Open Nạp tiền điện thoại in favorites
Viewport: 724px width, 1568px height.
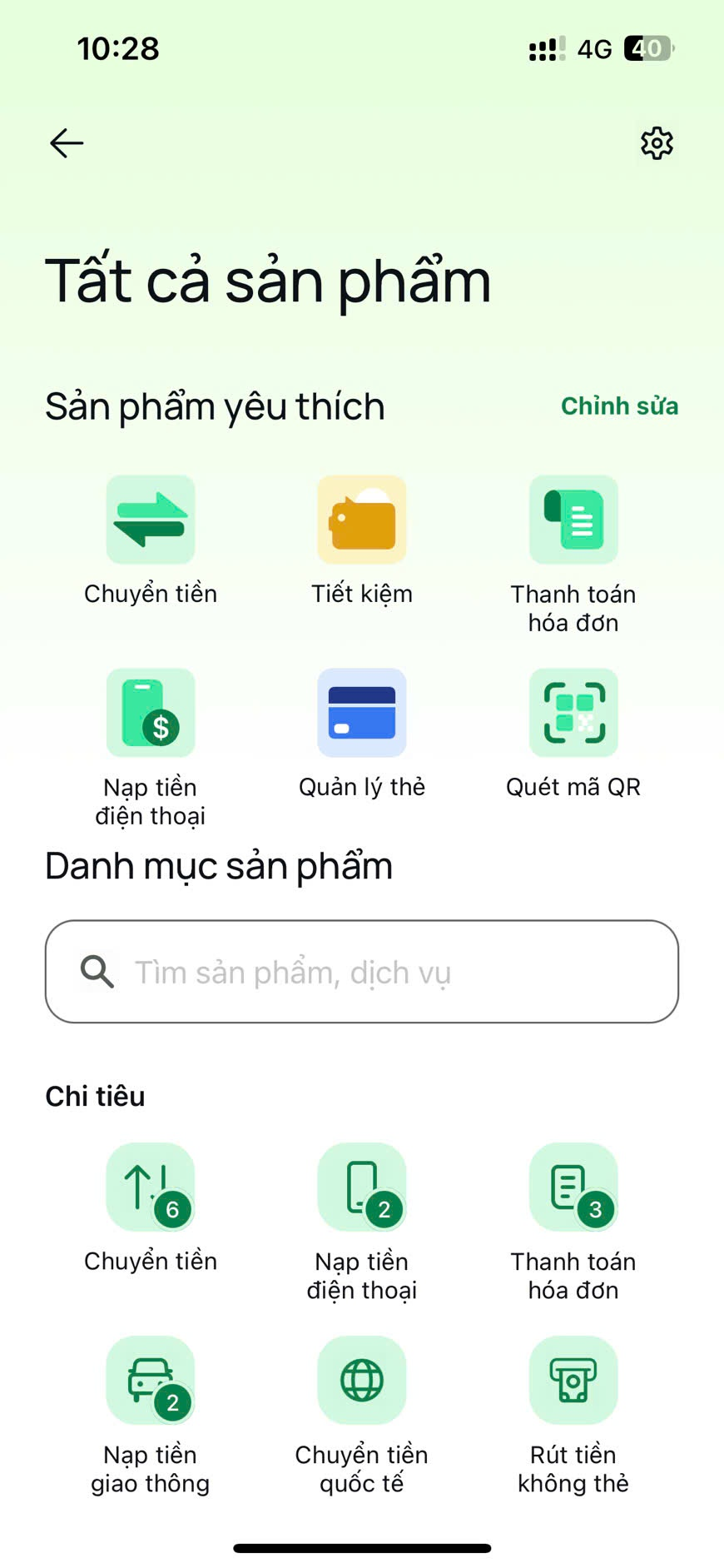[151, 714]
